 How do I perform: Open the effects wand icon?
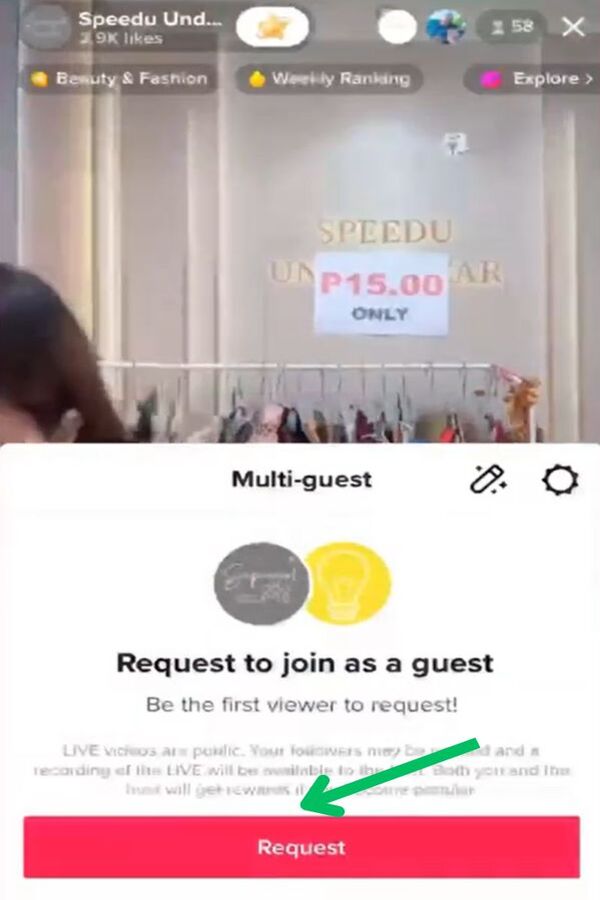click(488, 480)
